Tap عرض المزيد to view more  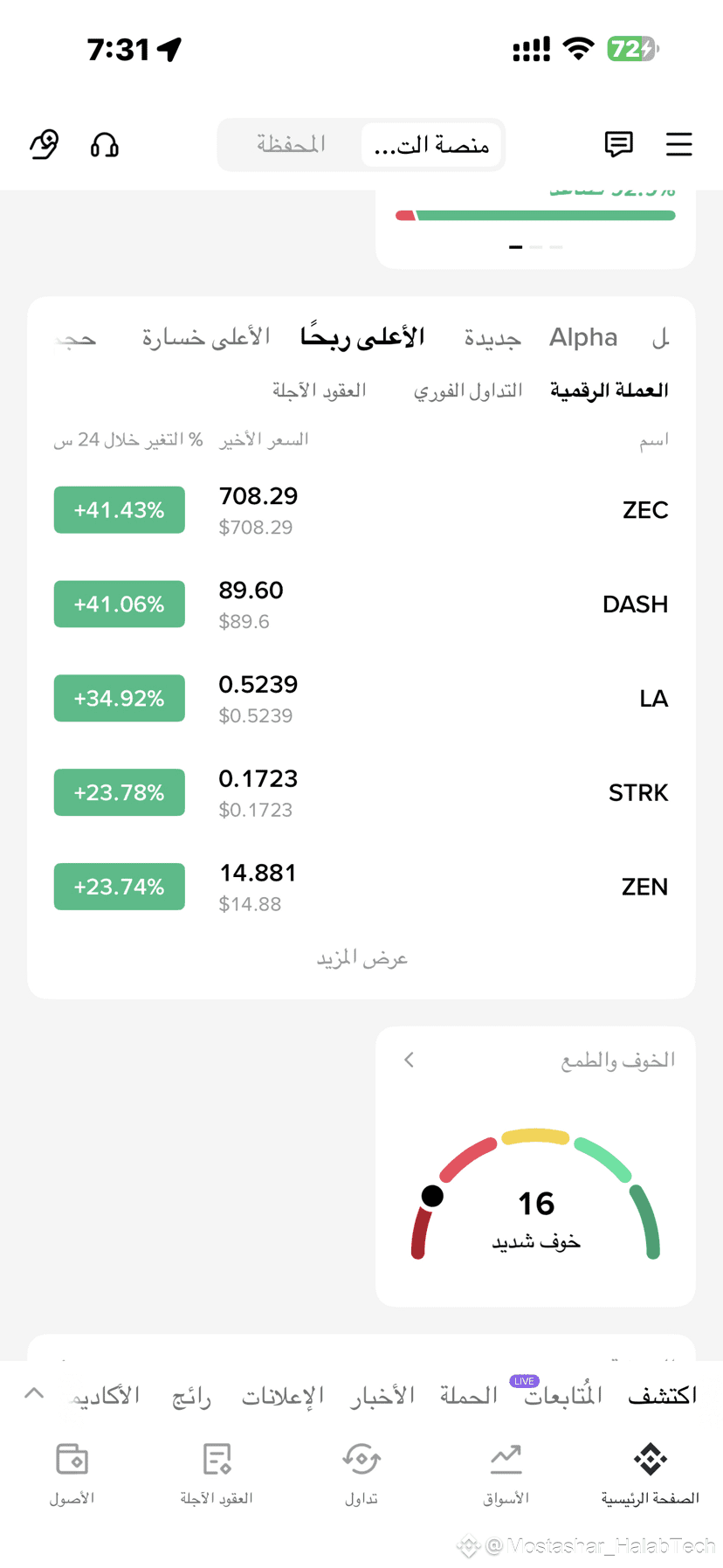coord(361,959)
